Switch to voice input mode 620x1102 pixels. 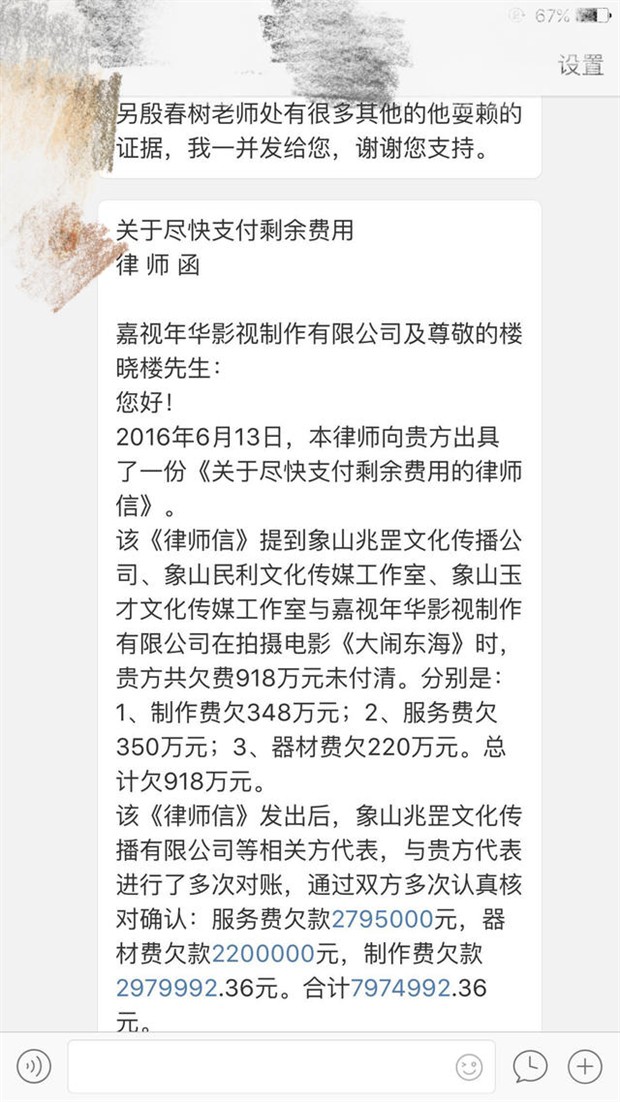[34, 1066]
